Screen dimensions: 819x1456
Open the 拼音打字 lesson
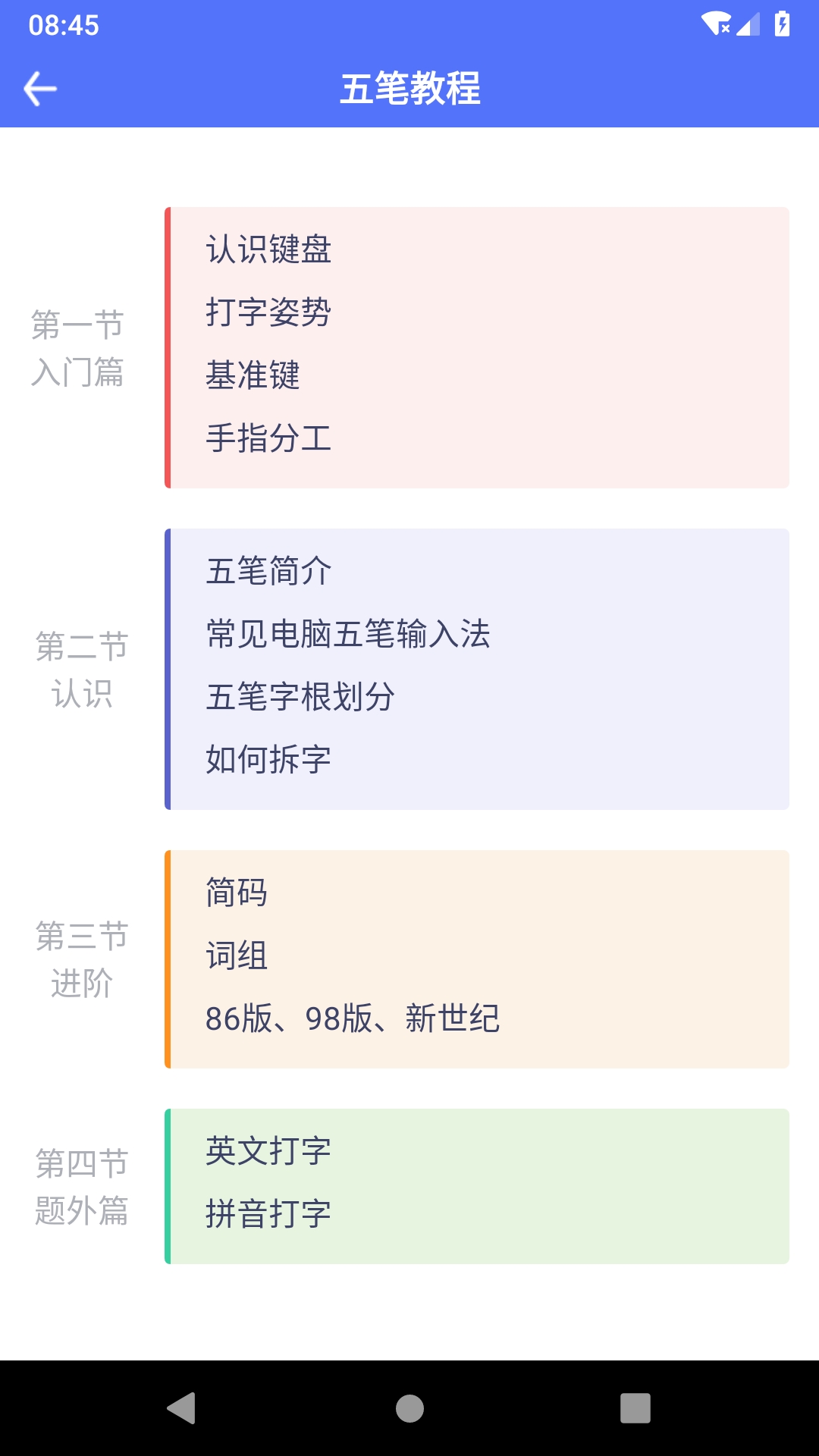click(x=270, y=1214)
